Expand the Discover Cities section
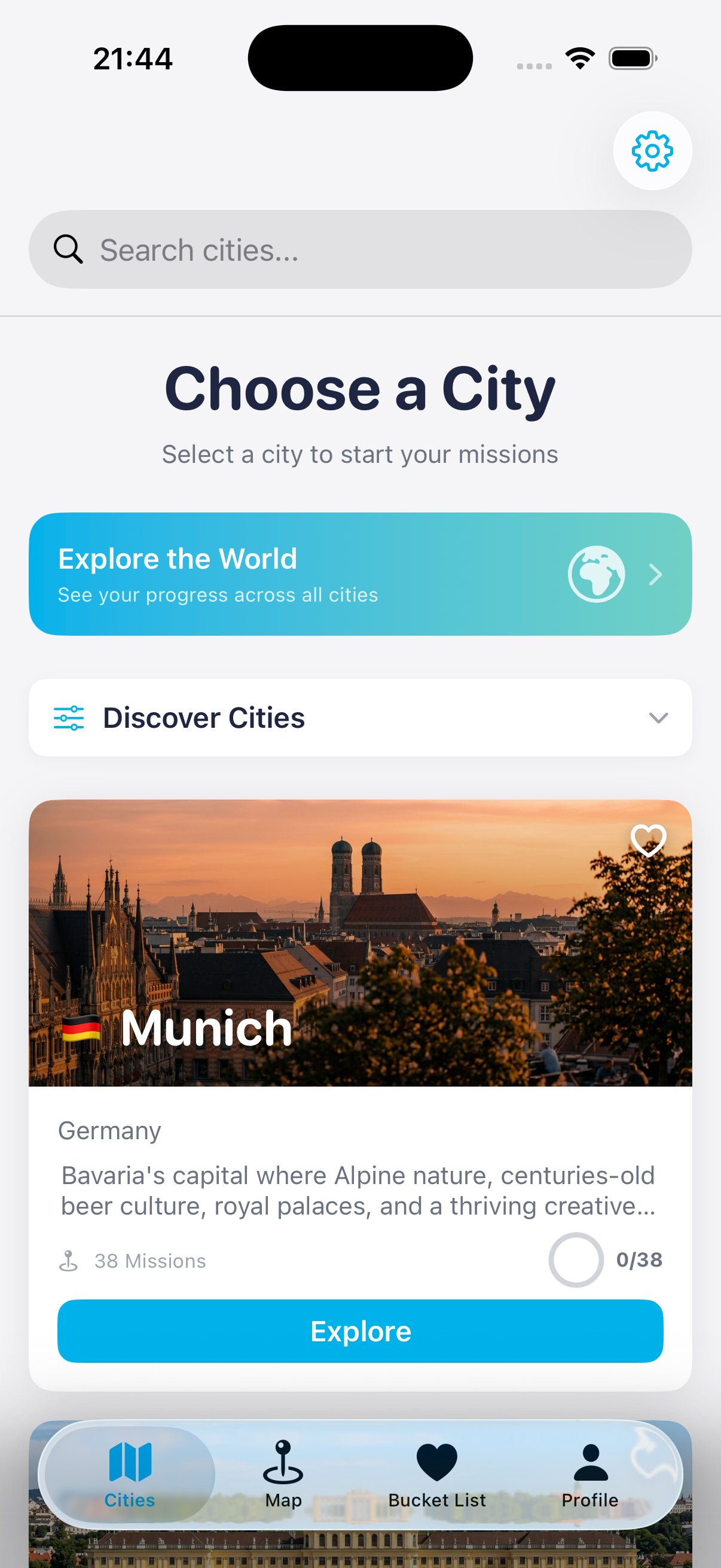721x1568 pixels. [x=360, y=718]
